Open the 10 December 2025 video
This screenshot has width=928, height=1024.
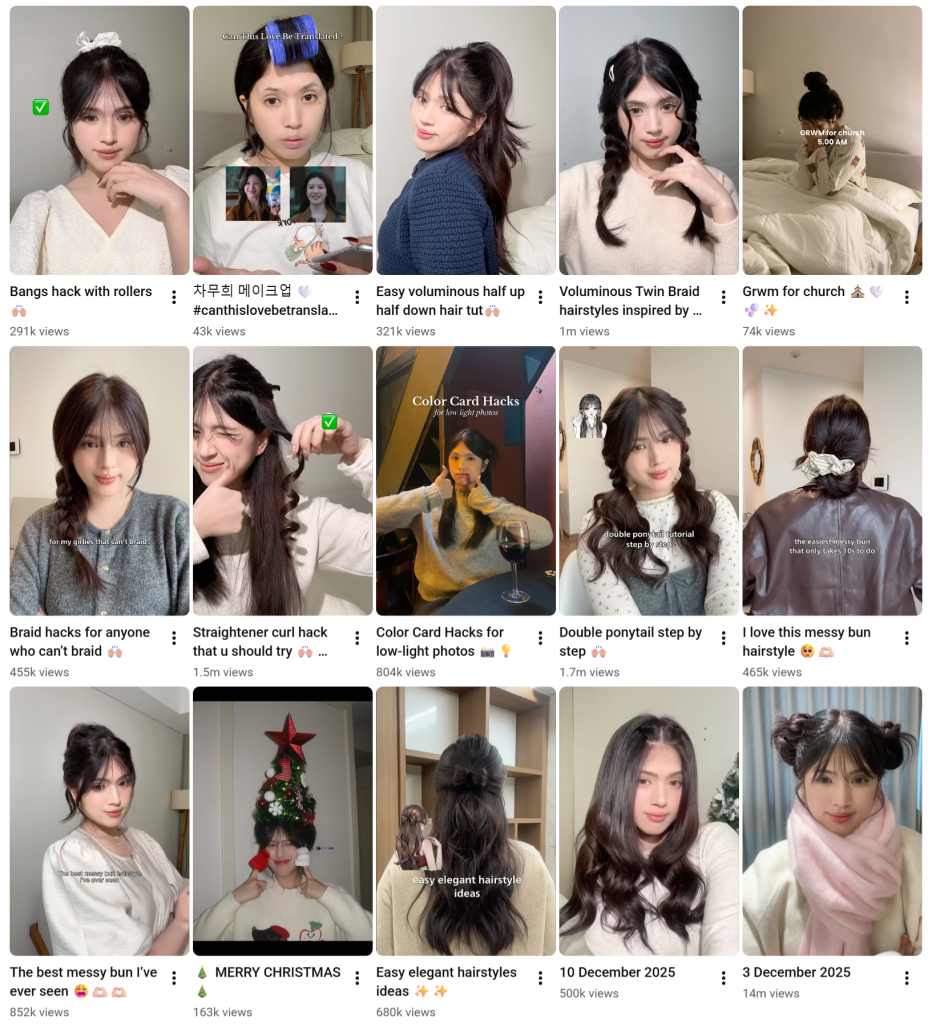tap(648, 820)
